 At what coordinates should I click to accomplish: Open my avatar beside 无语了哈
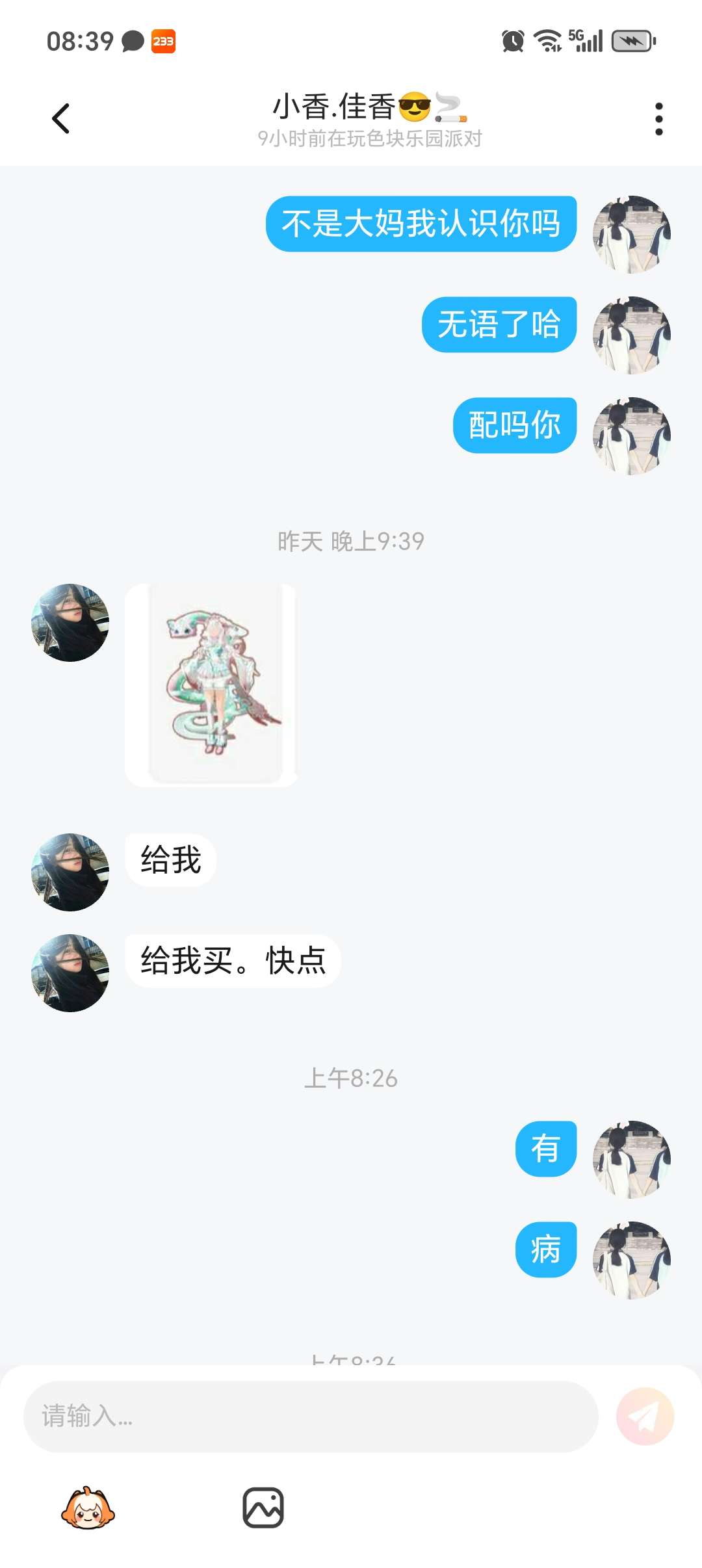pyautogui.click(x=631, y=335)
